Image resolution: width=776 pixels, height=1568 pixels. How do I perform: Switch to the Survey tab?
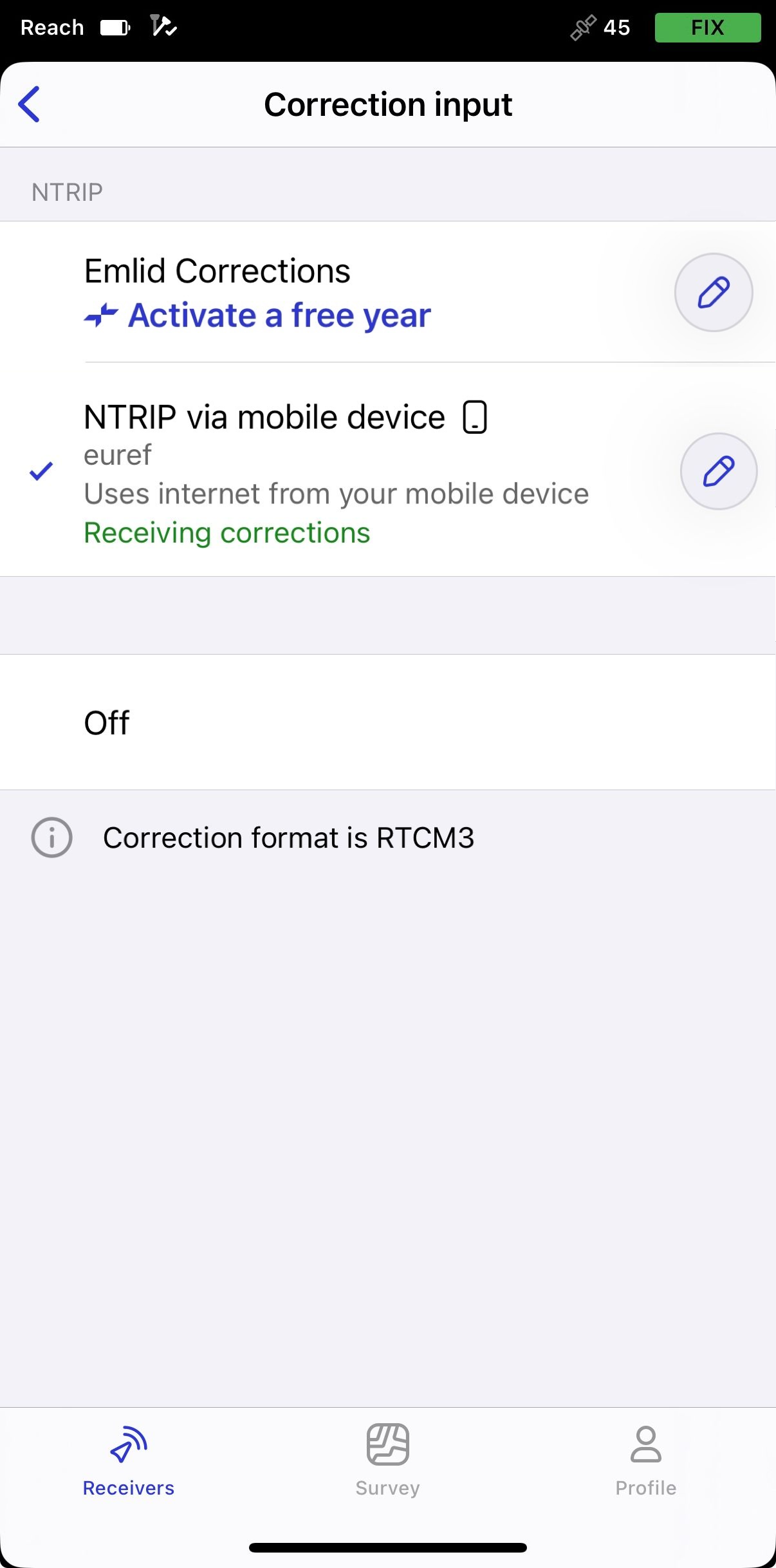tap(387, 1461)
